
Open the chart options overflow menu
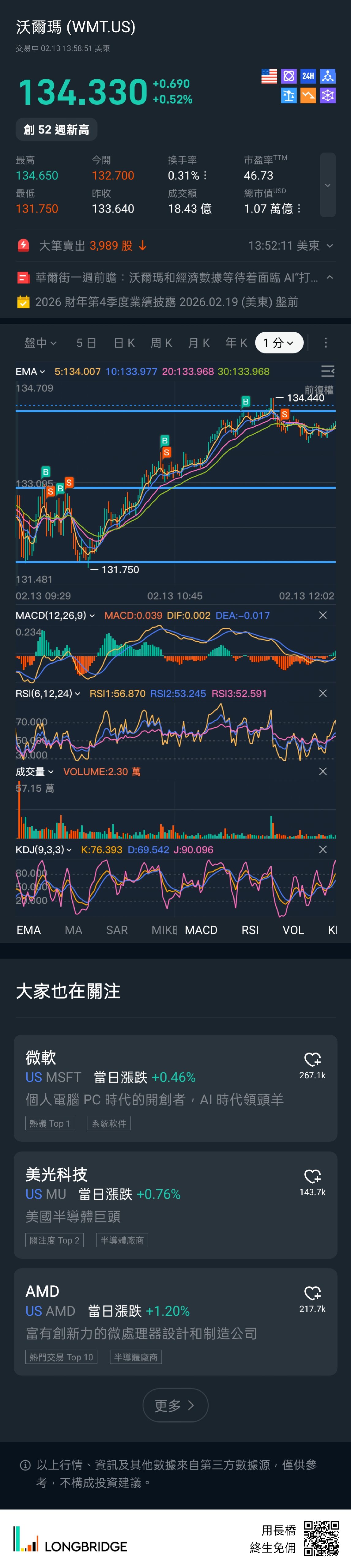tap(326, 343)
